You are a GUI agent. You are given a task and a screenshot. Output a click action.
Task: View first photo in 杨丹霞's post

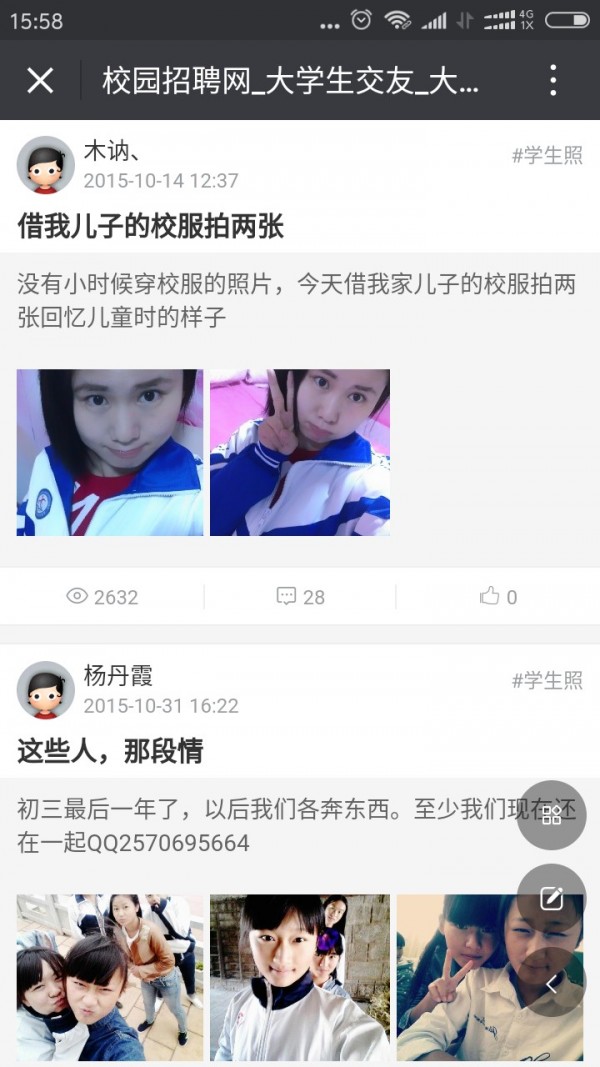[x=110, y=977]
